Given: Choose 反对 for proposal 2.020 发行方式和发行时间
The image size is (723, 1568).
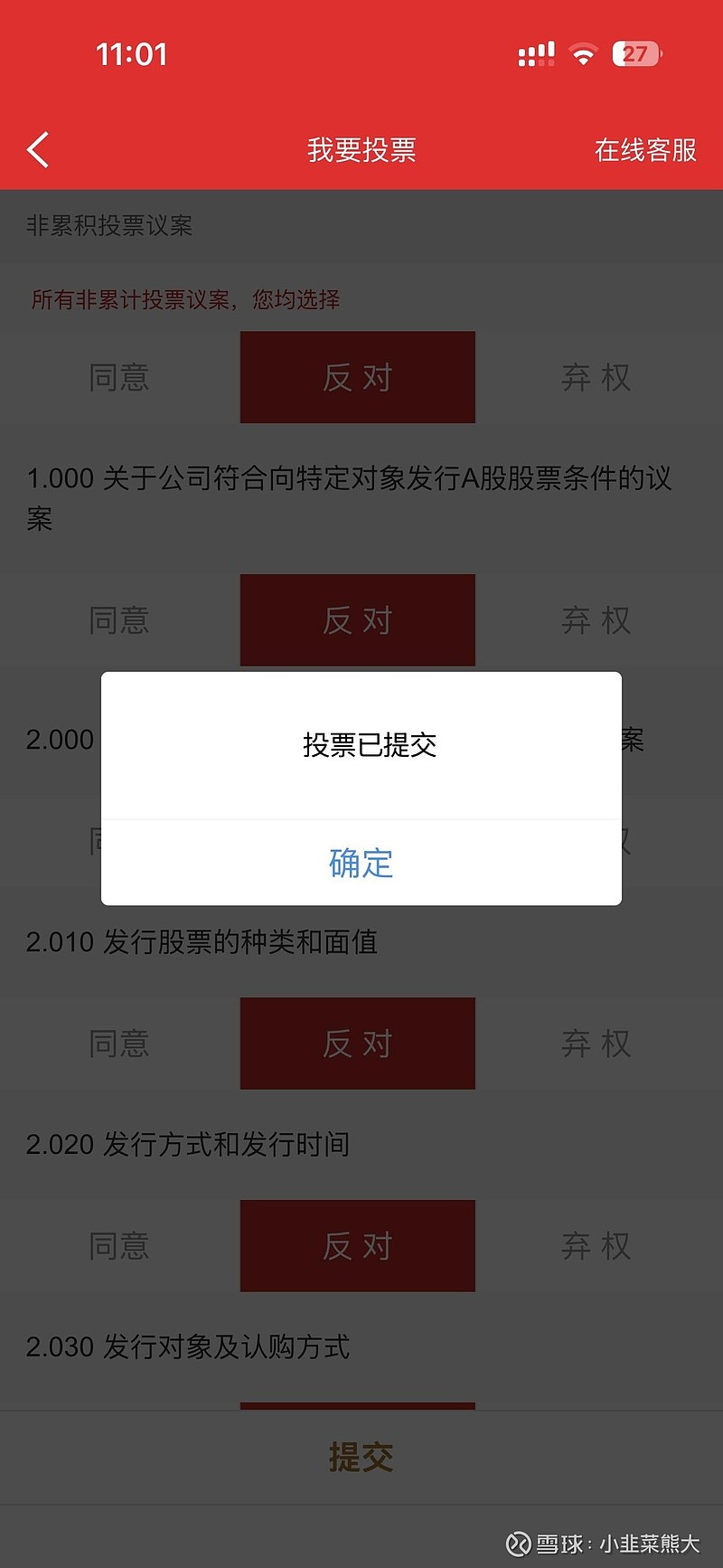Looking at the screenshot, I should [x=358, y=1246].
